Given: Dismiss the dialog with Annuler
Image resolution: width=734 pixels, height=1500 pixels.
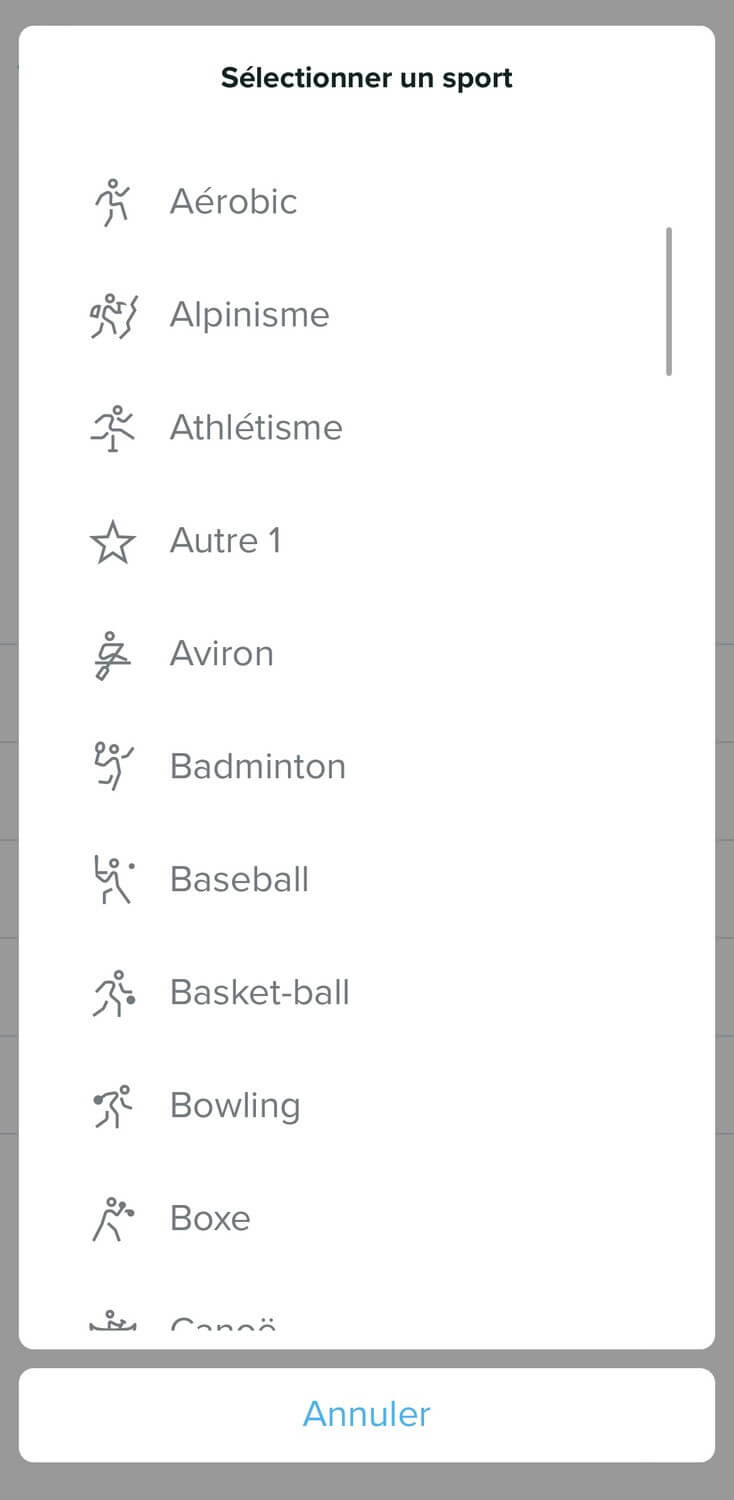Looking at the screenshot, I should pos(367,1415).
